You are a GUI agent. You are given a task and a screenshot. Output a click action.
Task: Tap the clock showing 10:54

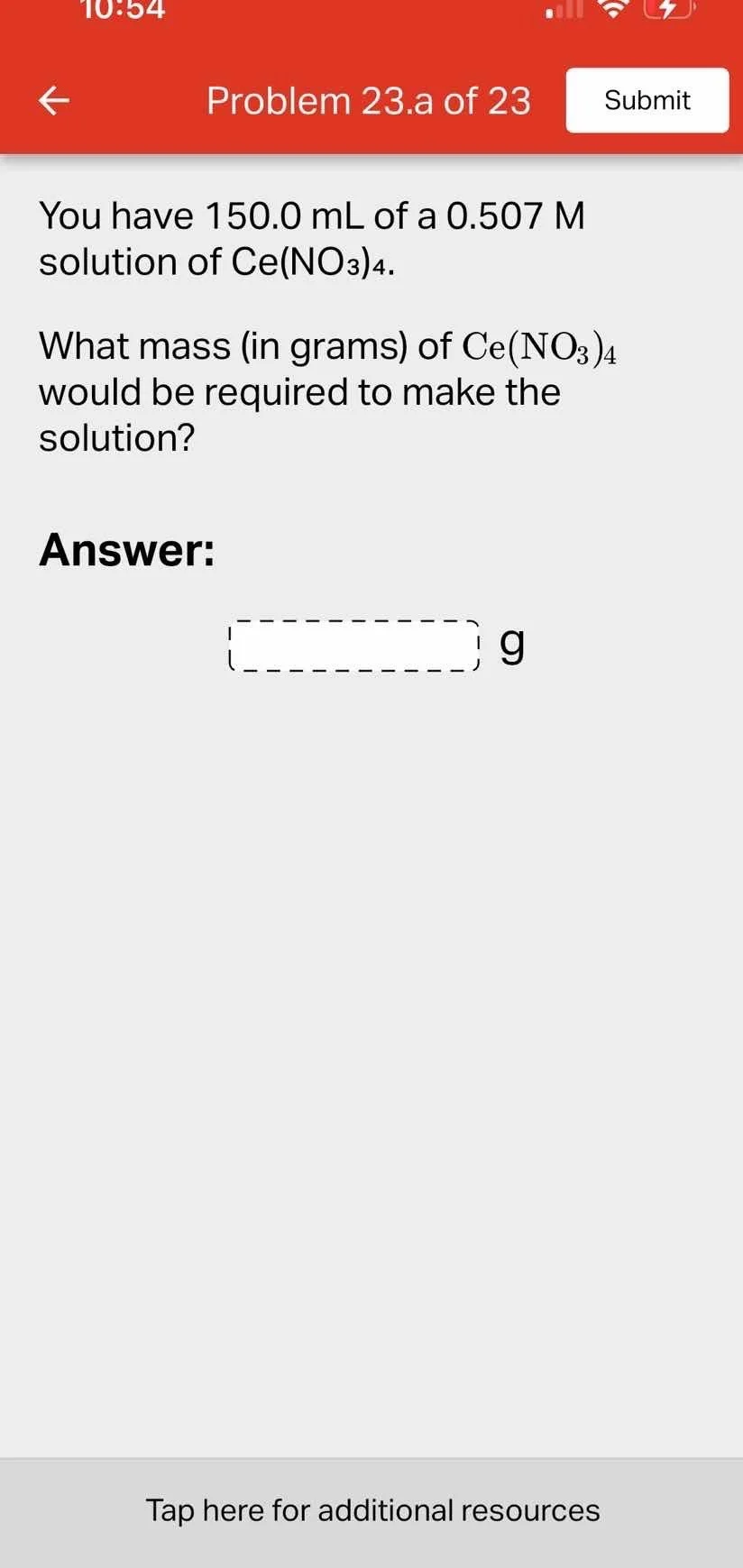click(x=124, y=11)
